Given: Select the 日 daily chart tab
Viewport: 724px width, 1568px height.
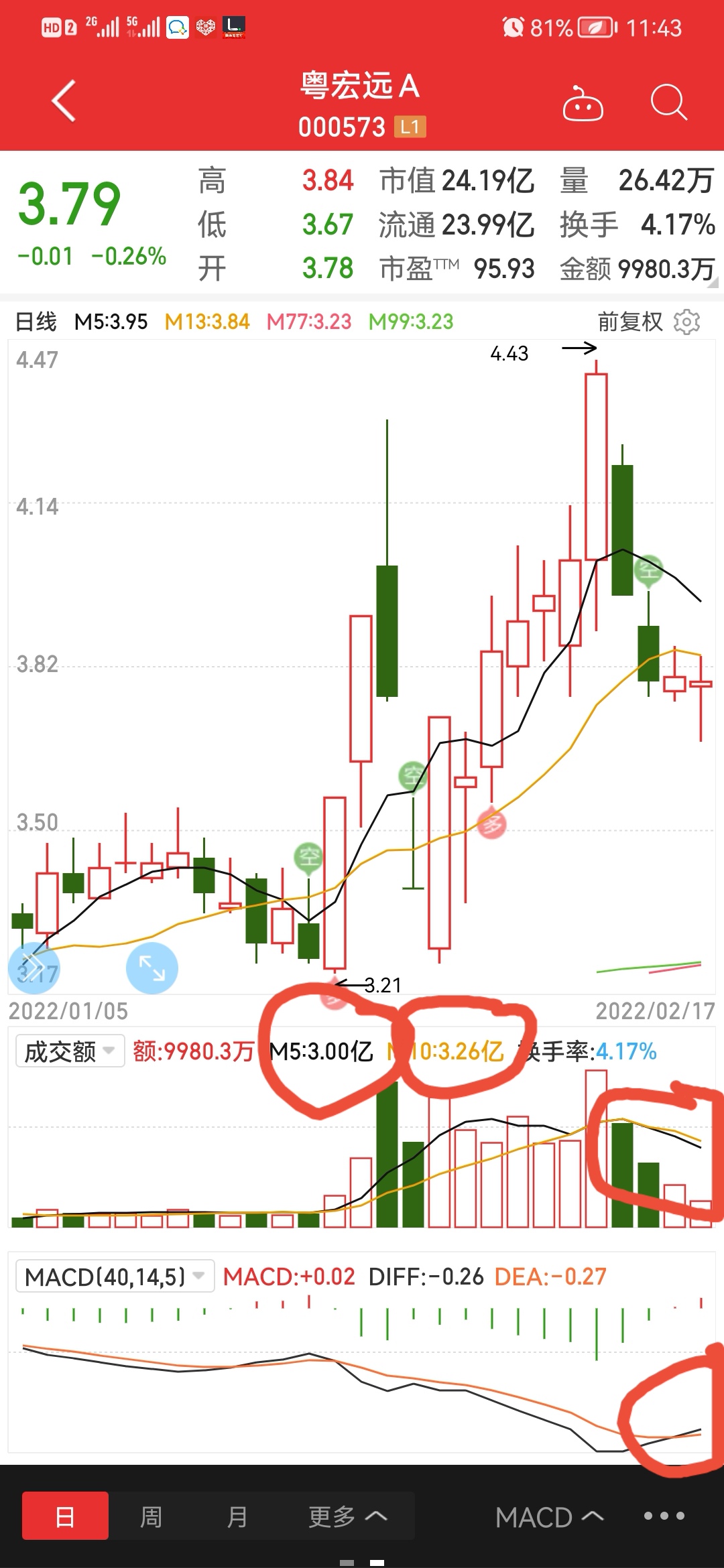Looking at the screenshot, I should [65, 1516].
